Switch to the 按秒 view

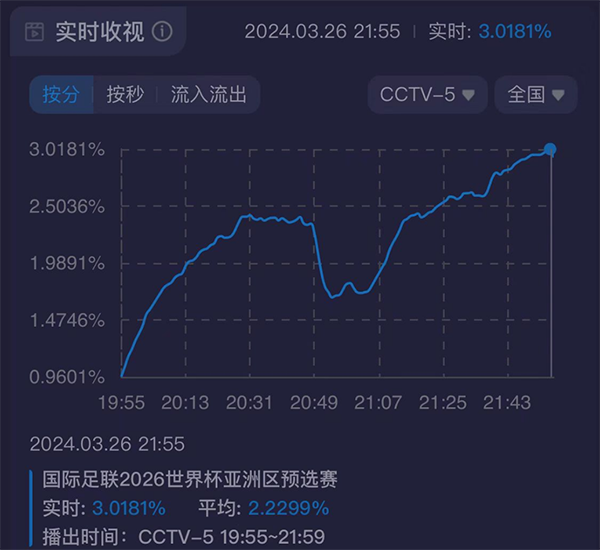[x=125, y=95]
